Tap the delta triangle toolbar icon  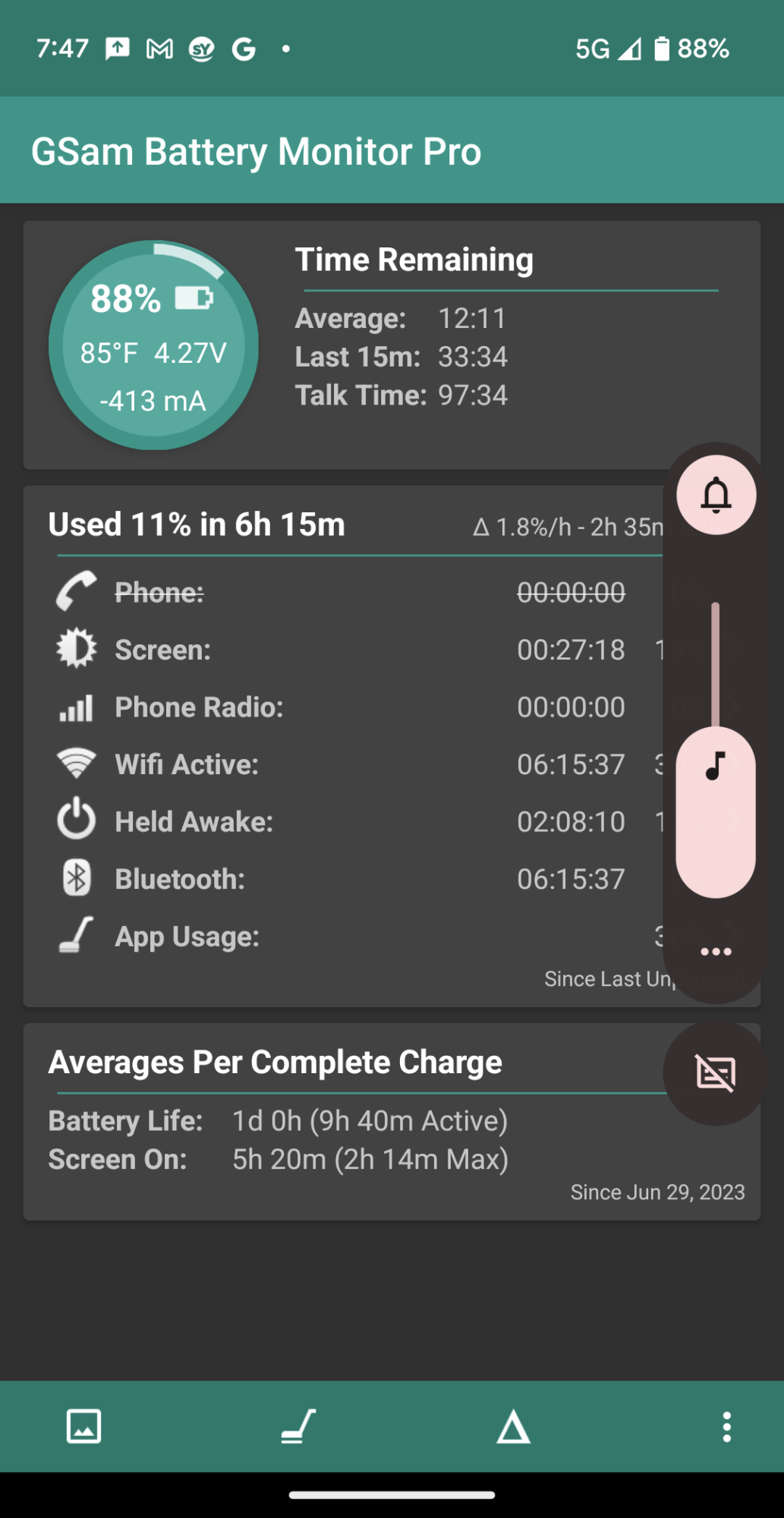[513, 1427]
